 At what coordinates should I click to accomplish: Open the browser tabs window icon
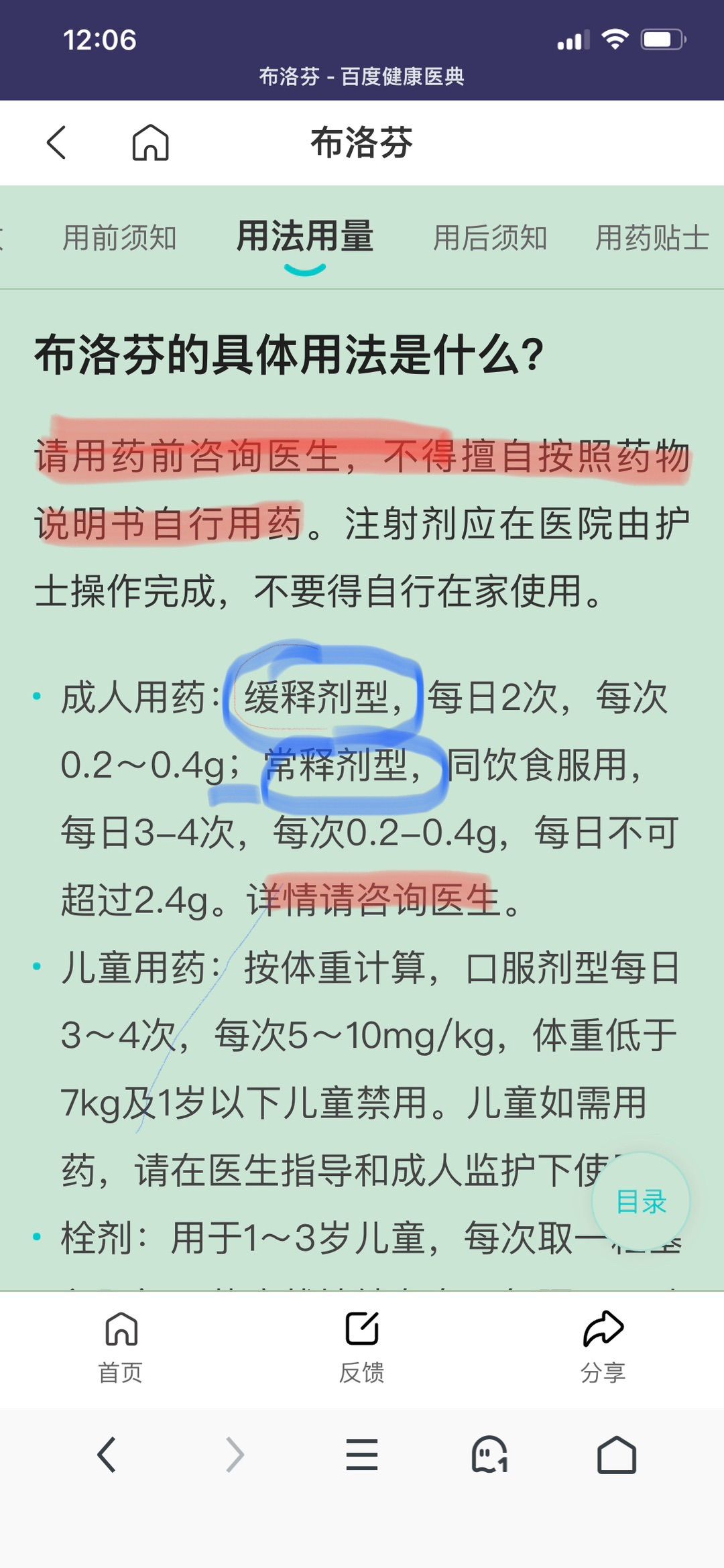pyautogui.click(x=489, y=1455)
